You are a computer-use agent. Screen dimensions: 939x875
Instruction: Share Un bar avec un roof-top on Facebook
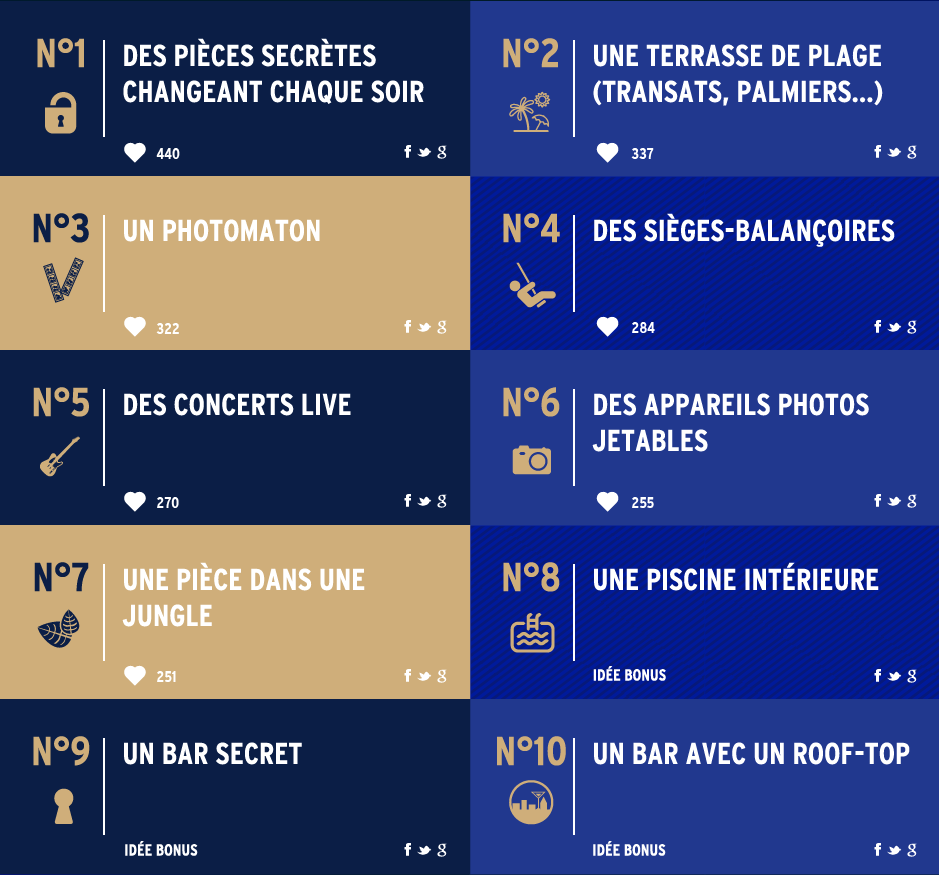[x=878, y=850]
